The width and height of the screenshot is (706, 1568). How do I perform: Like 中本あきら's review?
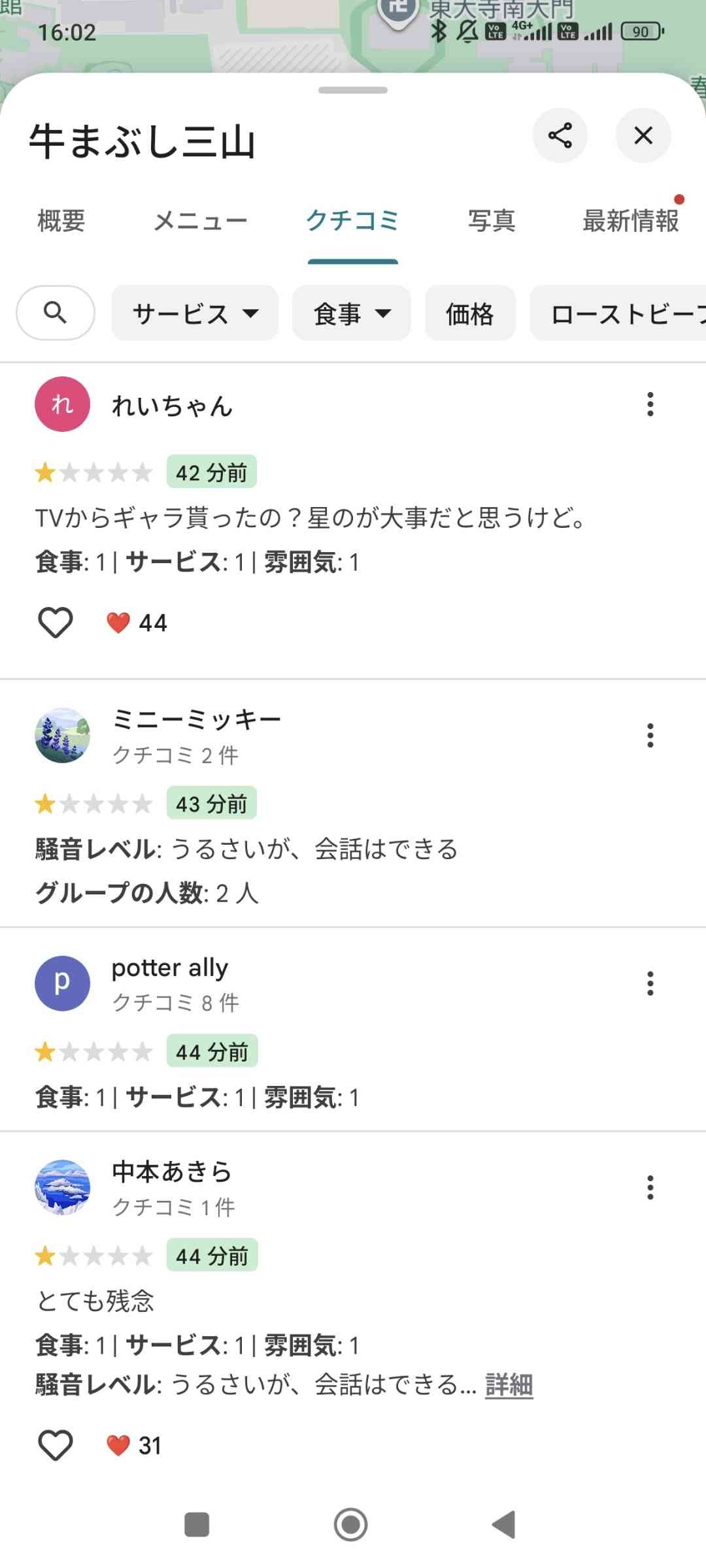56,1446
